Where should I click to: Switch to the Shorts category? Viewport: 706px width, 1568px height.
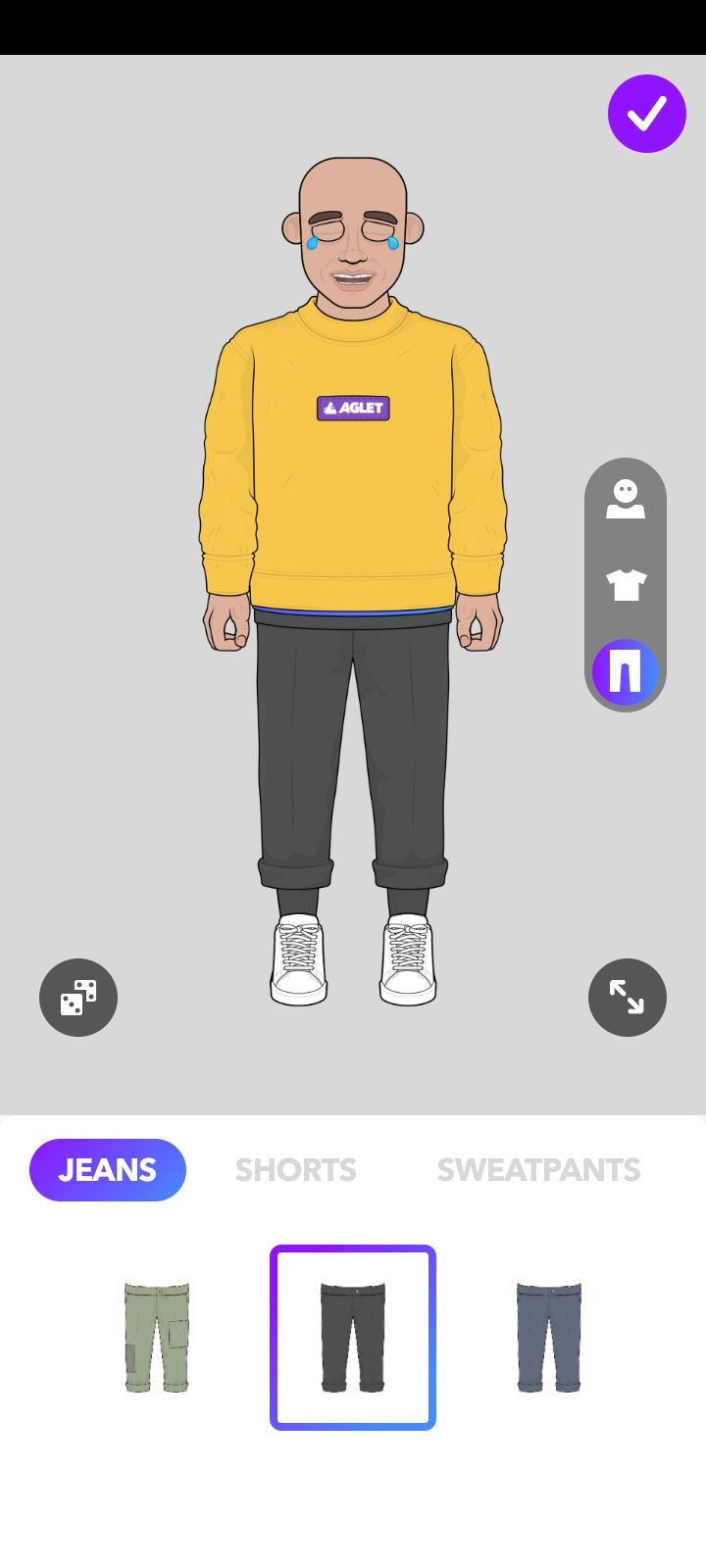point(296,1170)
